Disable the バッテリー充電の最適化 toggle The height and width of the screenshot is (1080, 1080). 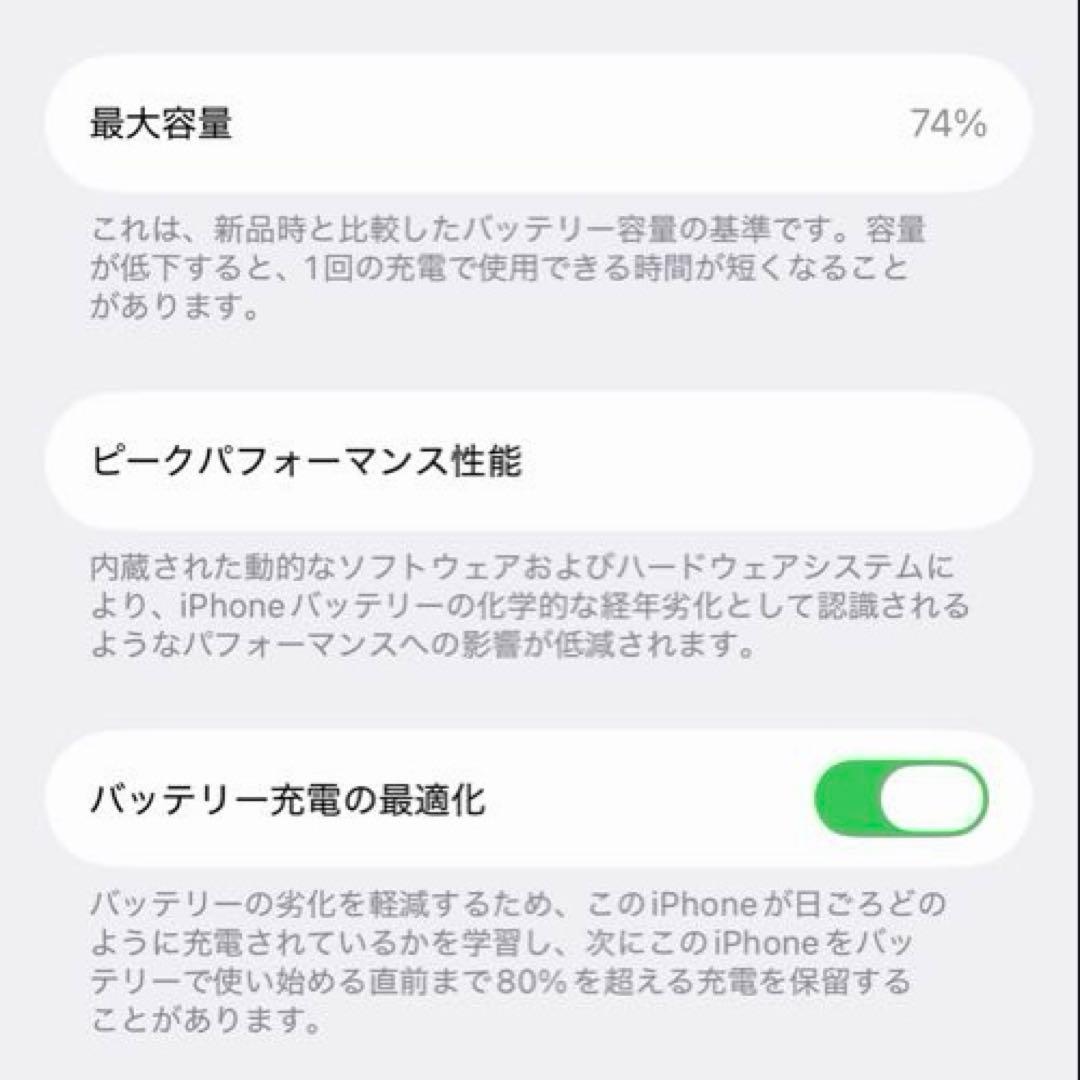pos(901,797)
